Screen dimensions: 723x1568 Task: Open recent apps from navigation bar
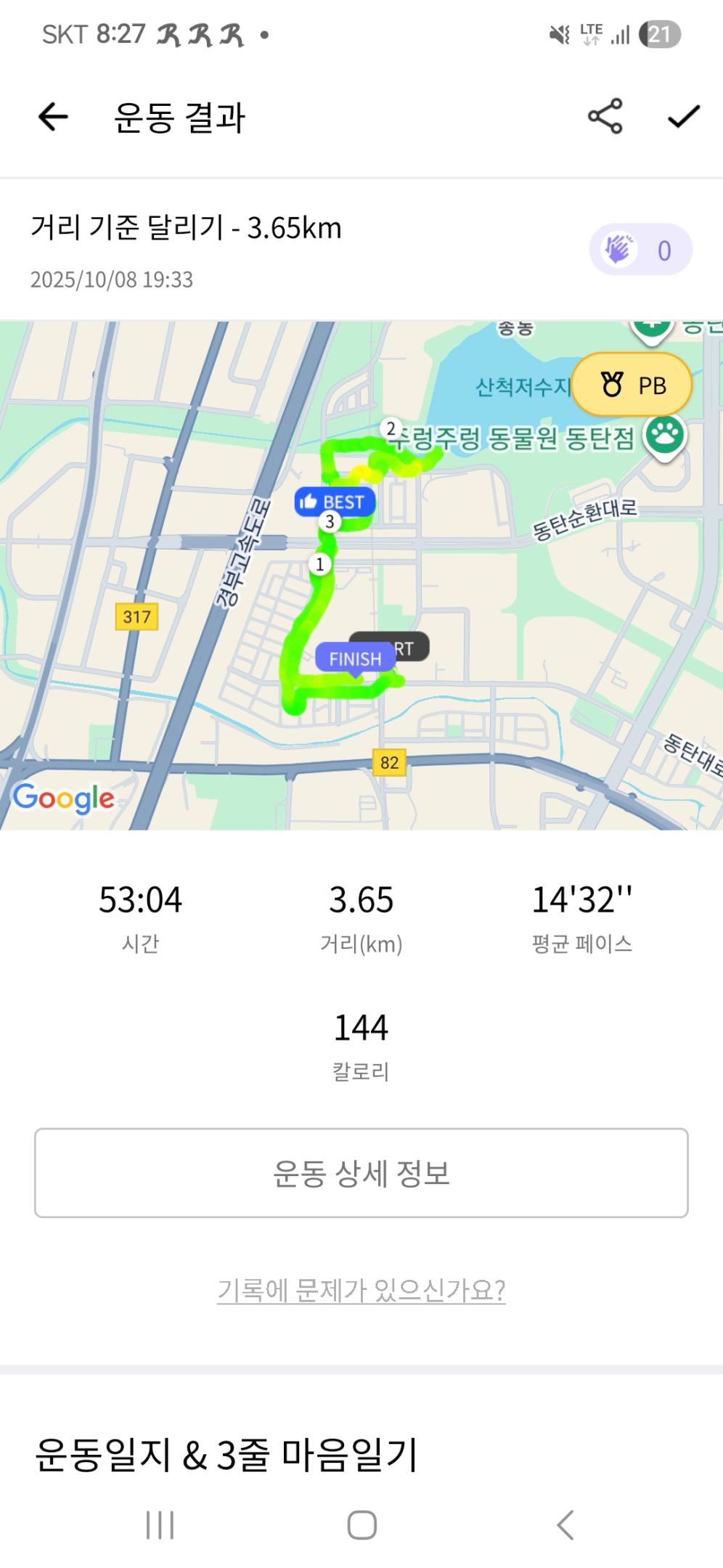coord(160,1524)
